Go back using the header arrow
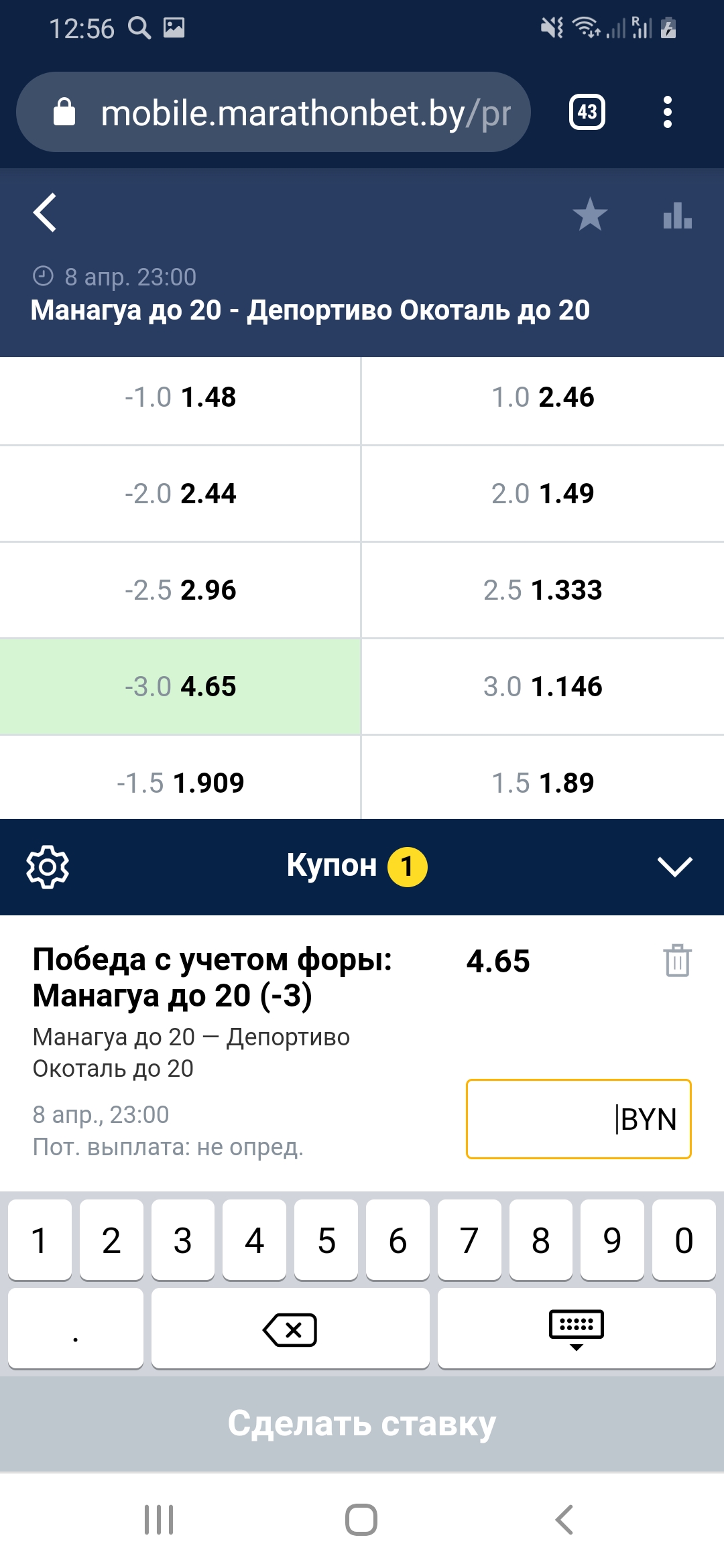The width and height of the screenshot is (724, 1568). click(x=45, y=212)
